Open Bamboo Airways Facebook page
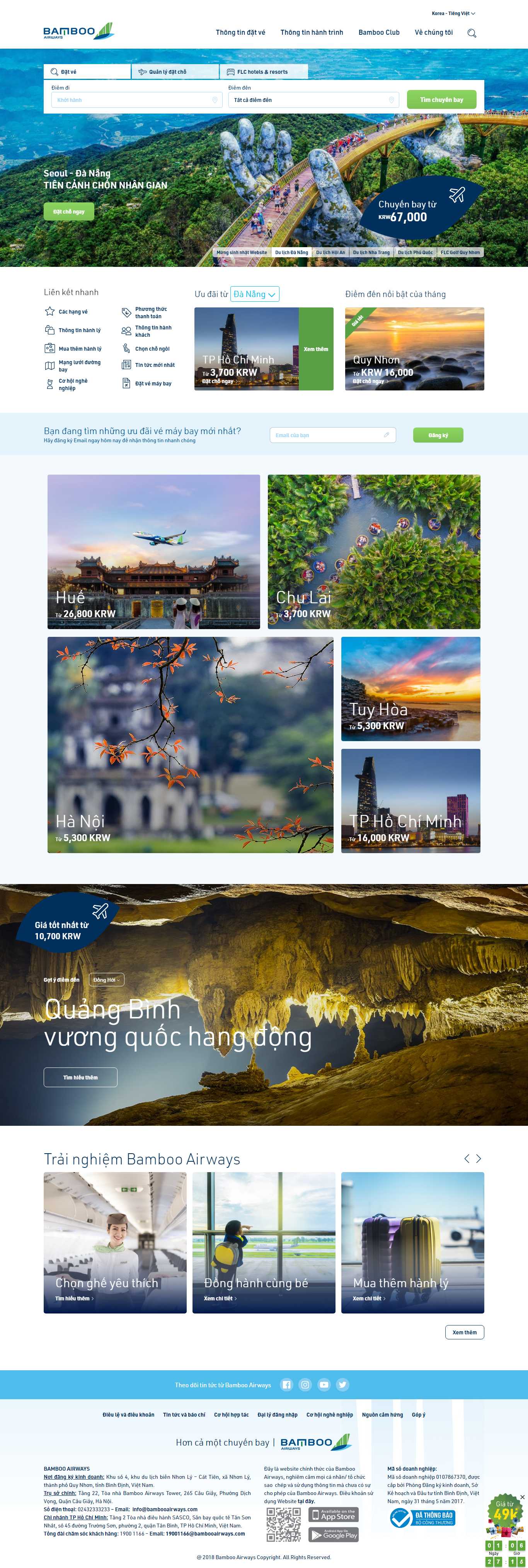Image resolution: width=528 pixels, height=1568 pixels. (286, 1385)
